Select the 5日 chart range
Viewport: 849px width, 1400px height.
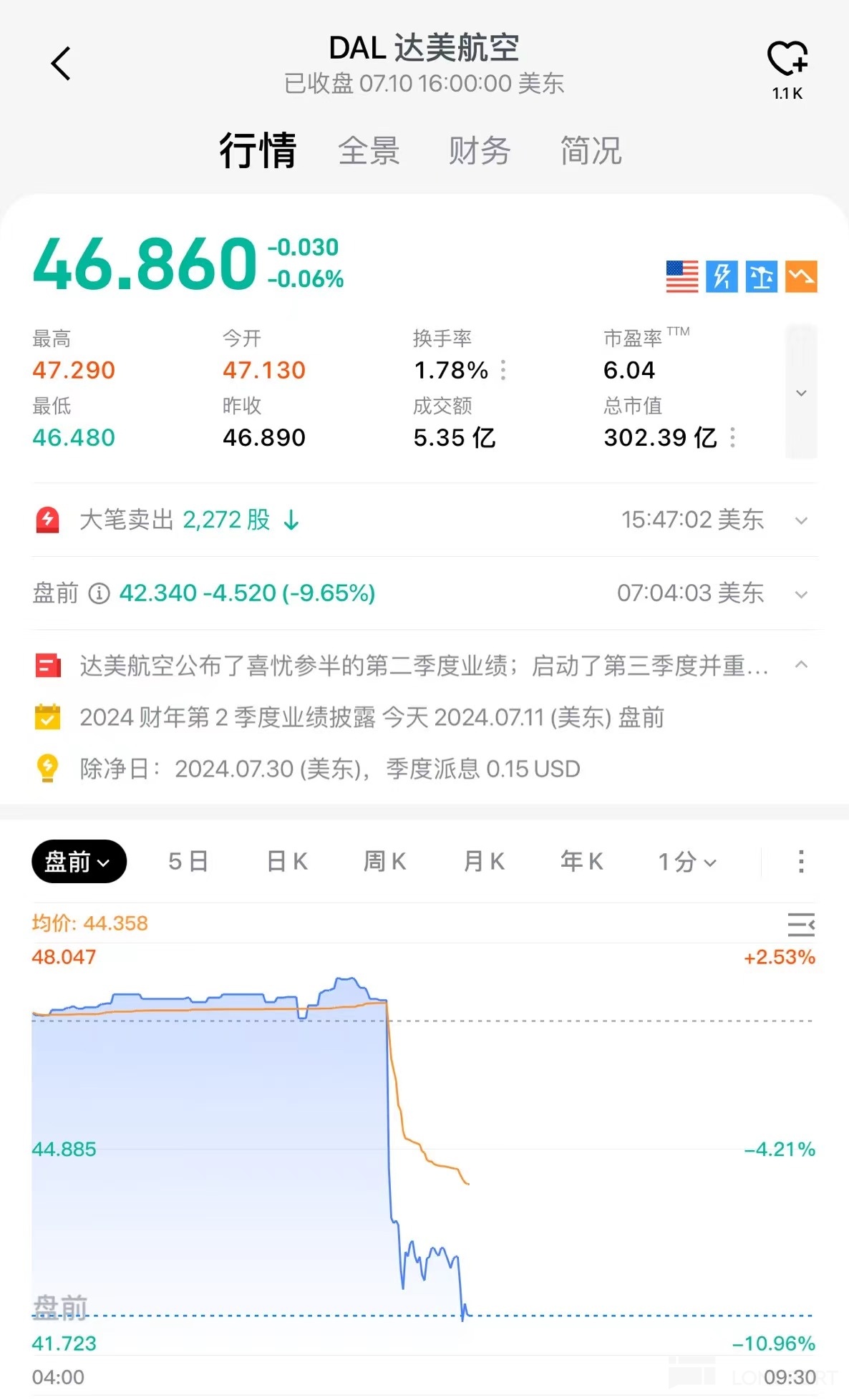click(188, 862)
